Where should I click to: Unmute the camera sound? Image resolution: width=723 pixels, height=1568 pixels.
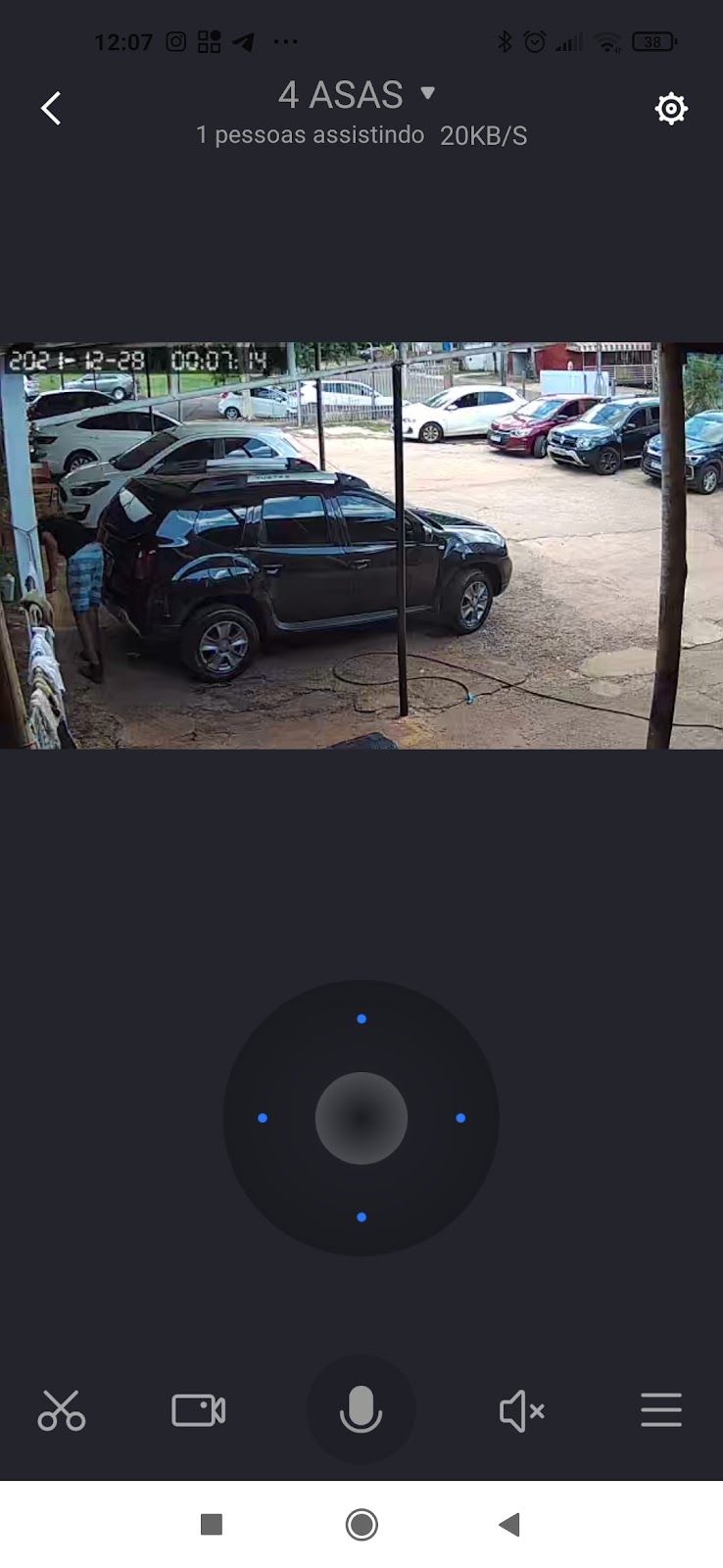[521, 1411]
